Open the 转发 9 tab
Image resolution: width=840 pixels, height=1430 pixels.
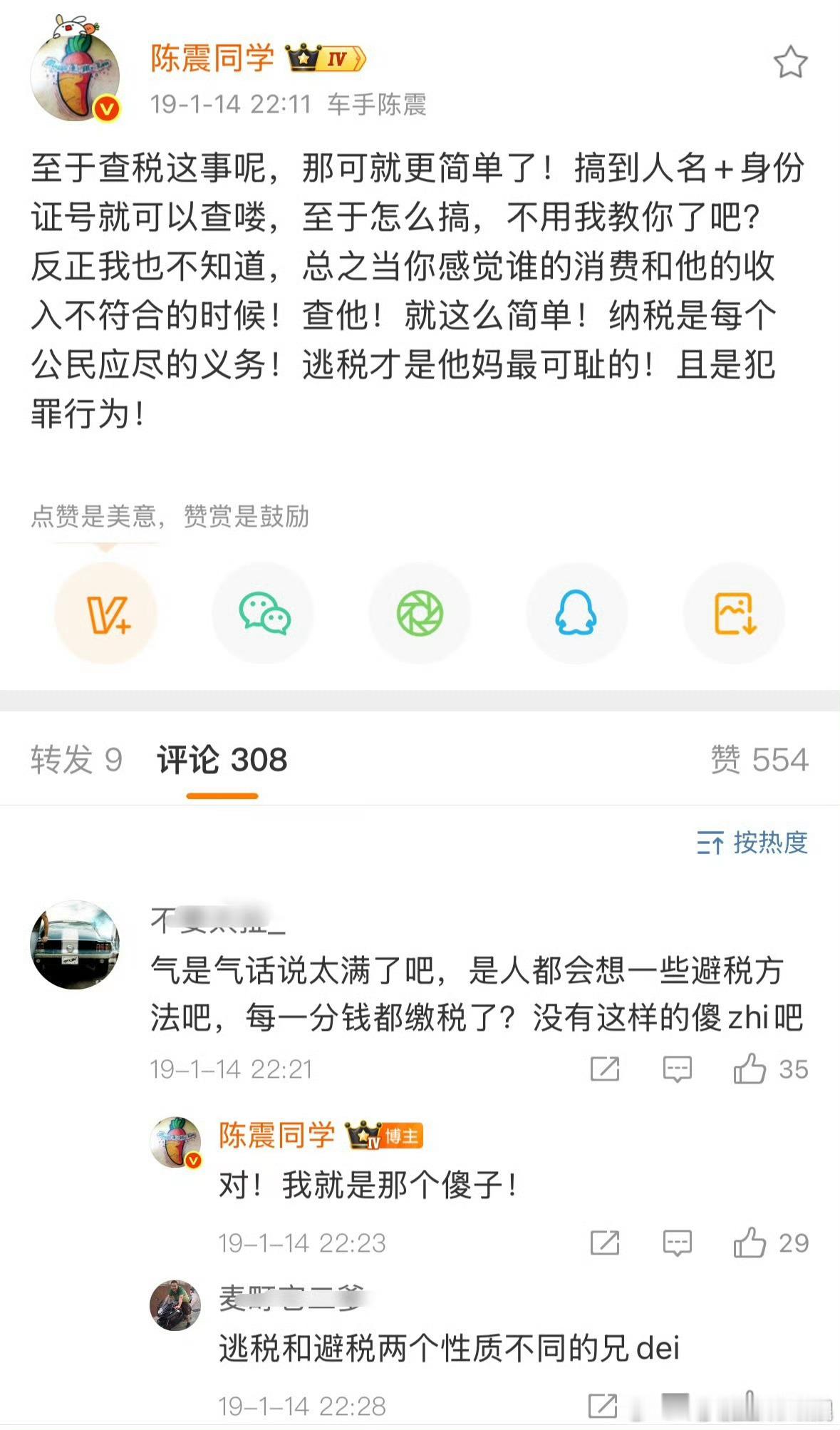click(76, 761)
